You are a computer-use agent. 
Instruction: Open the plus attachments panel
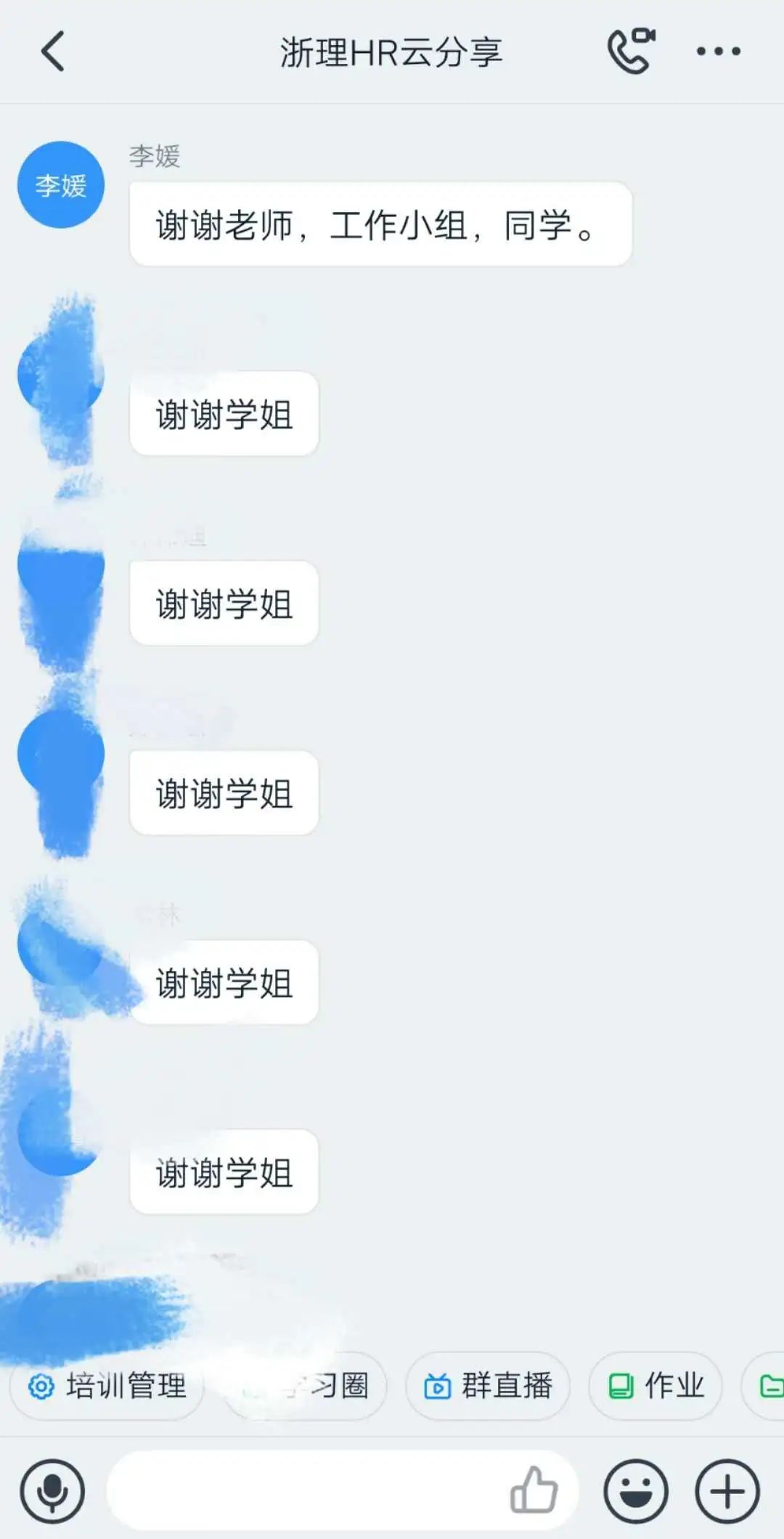727,1491
